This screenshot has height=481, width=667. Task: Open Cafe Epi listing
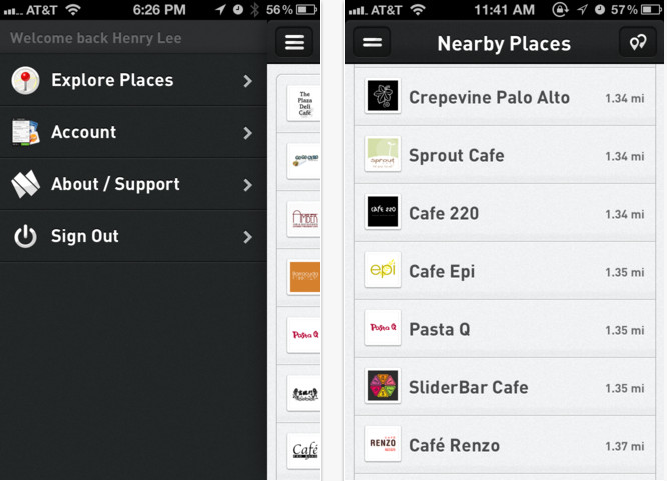(x=505, y=272)
